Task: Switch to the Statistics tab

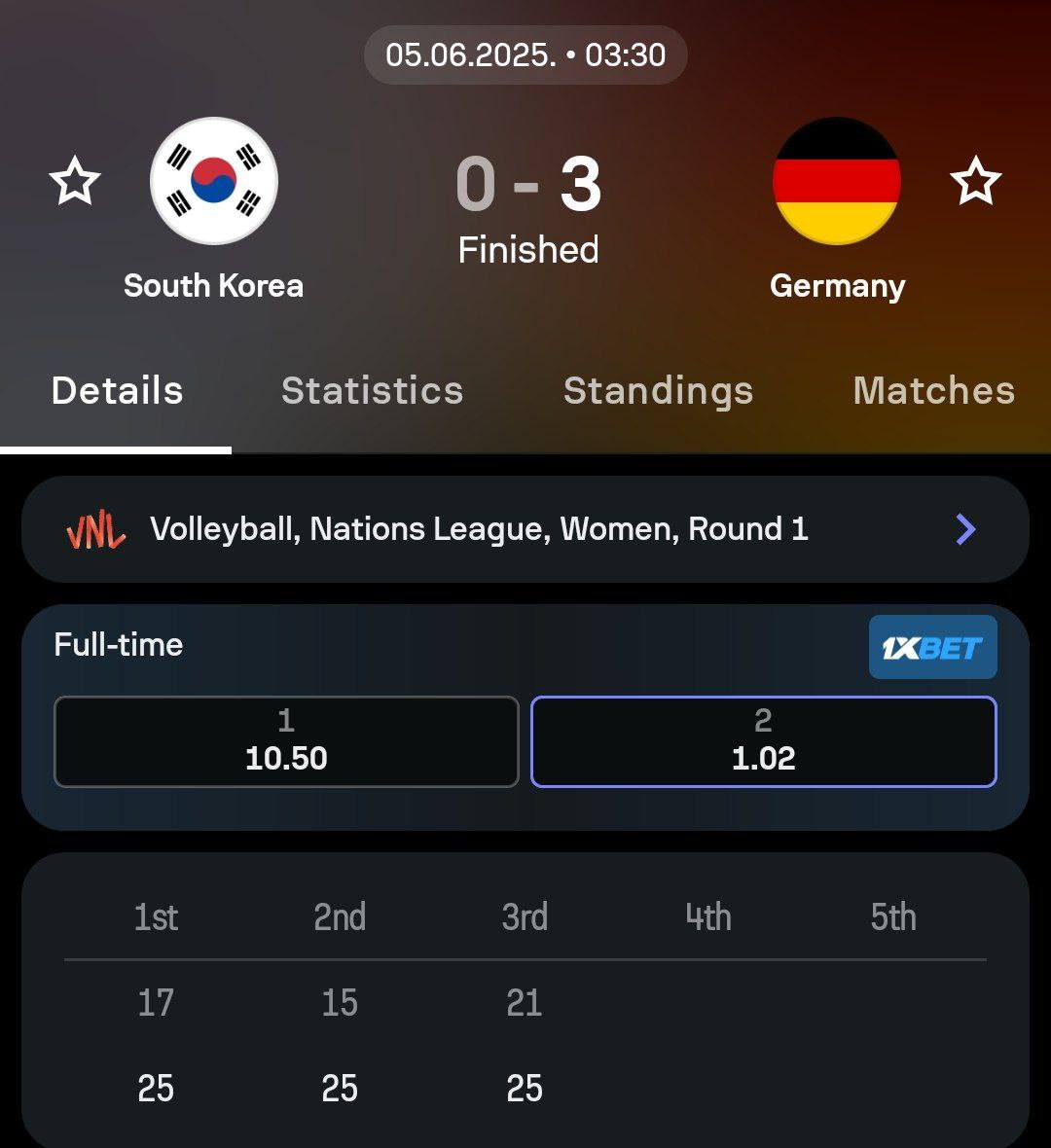Action: click(x=372, y=391)
